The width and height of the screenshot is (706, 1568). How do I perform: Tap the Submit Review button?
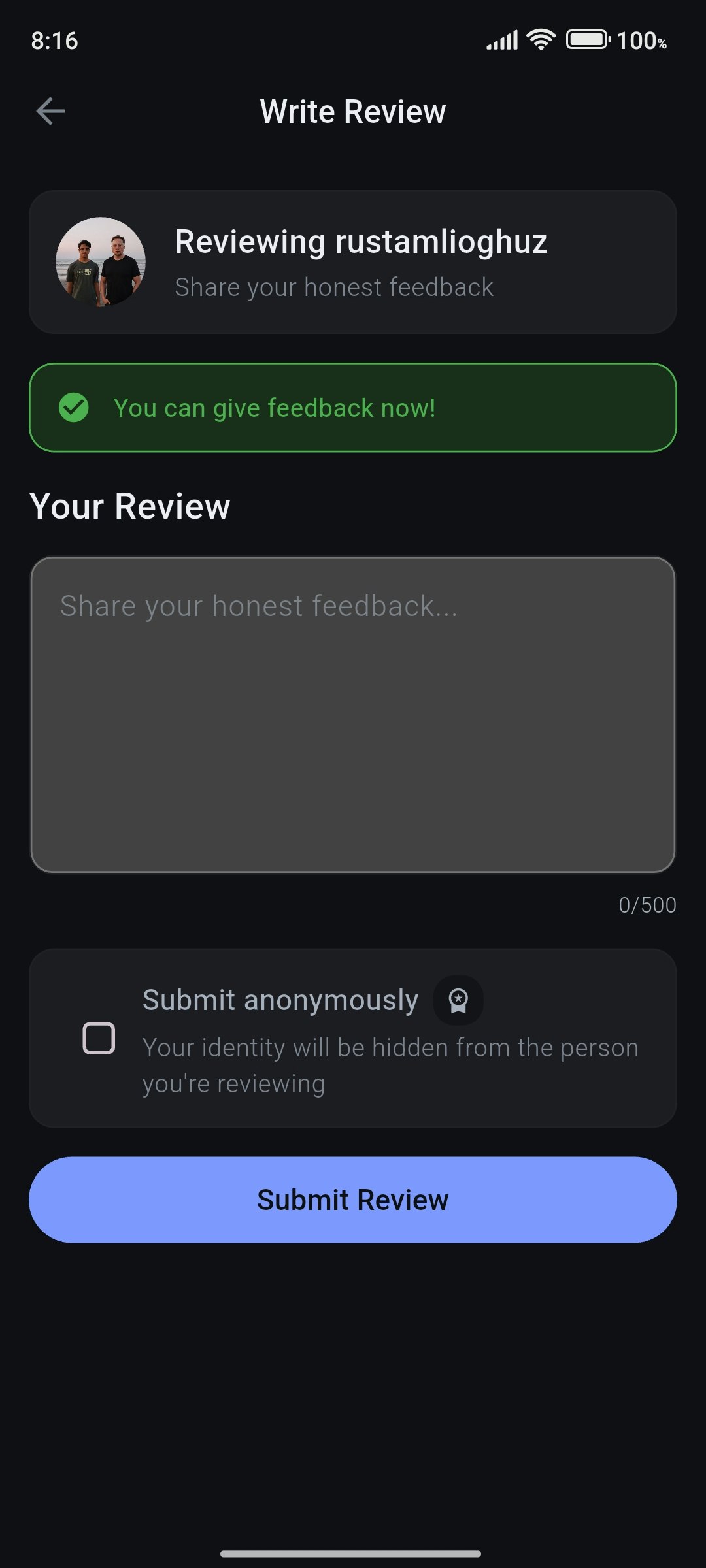pos(353,1200)
